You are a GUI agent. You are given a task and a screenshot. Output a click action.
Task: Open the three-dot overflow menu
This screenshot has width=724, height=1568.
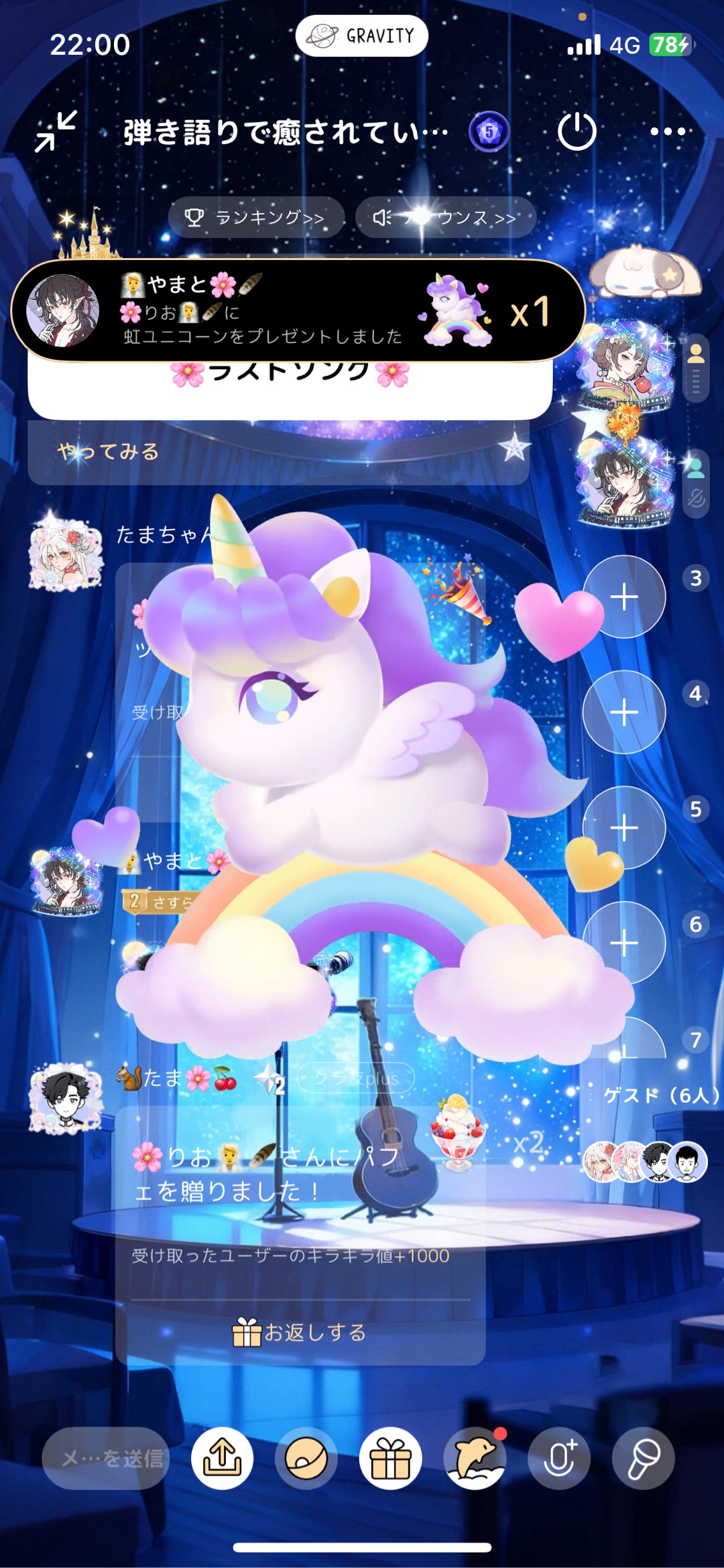pyautogui.click(x=668, y=131)
